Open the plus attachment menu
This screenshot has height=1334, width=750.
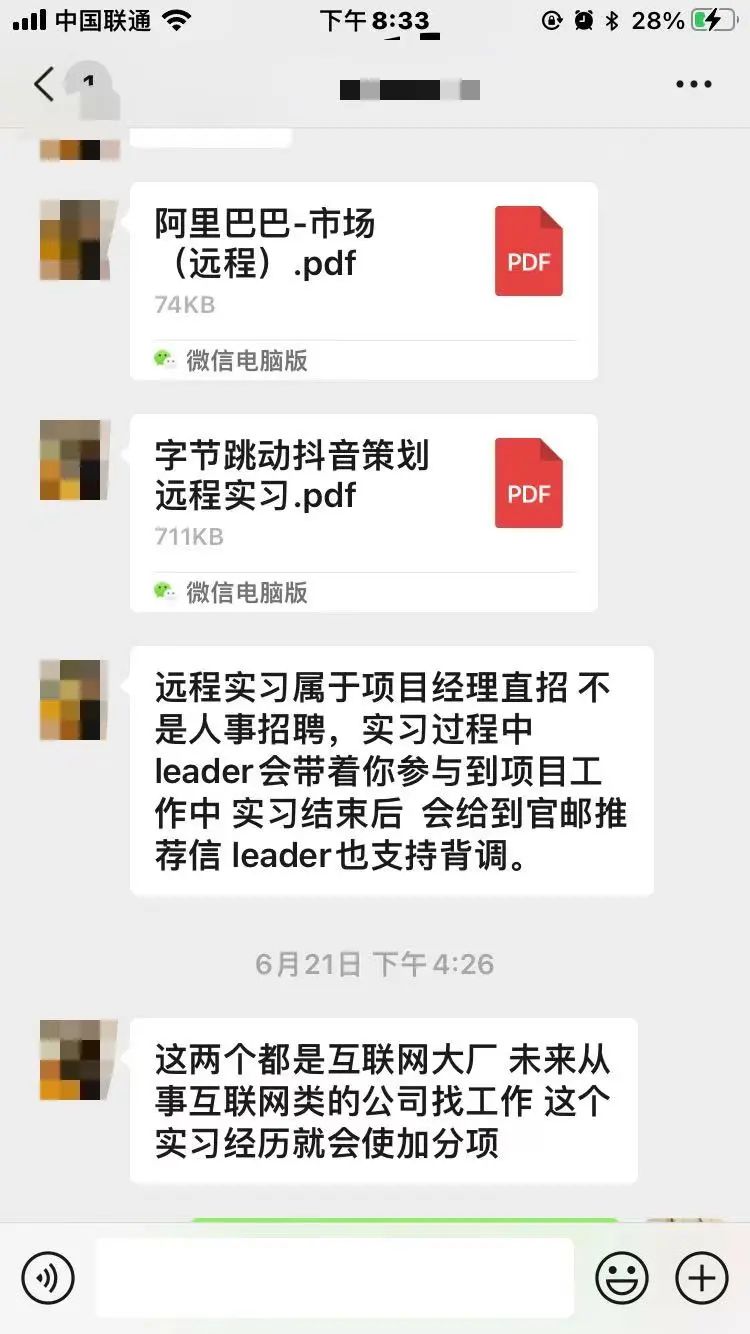[702, 1277]
